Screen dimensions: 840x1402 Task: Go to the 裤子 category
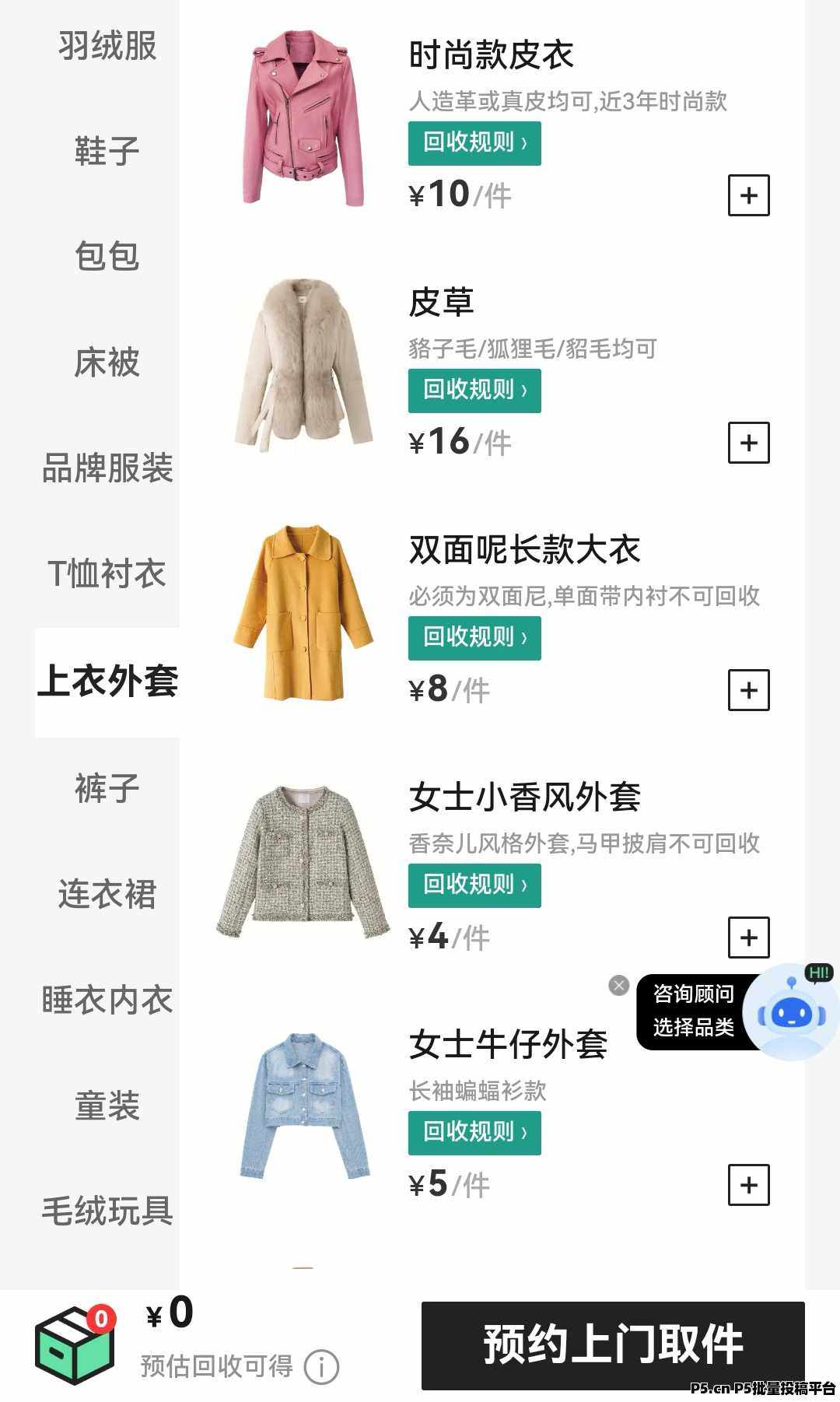coord(107,788)
